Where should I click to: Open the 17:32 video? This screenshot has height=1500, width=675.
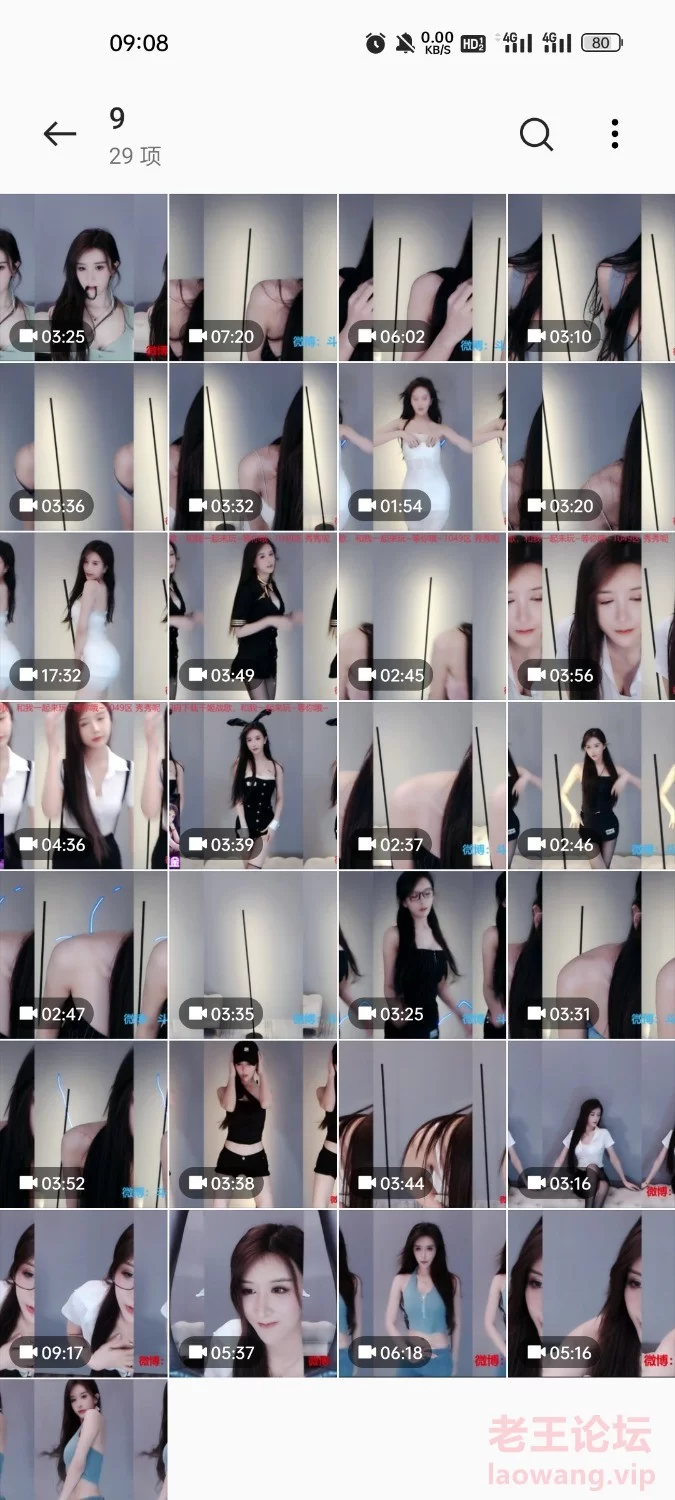pos(83,615)
